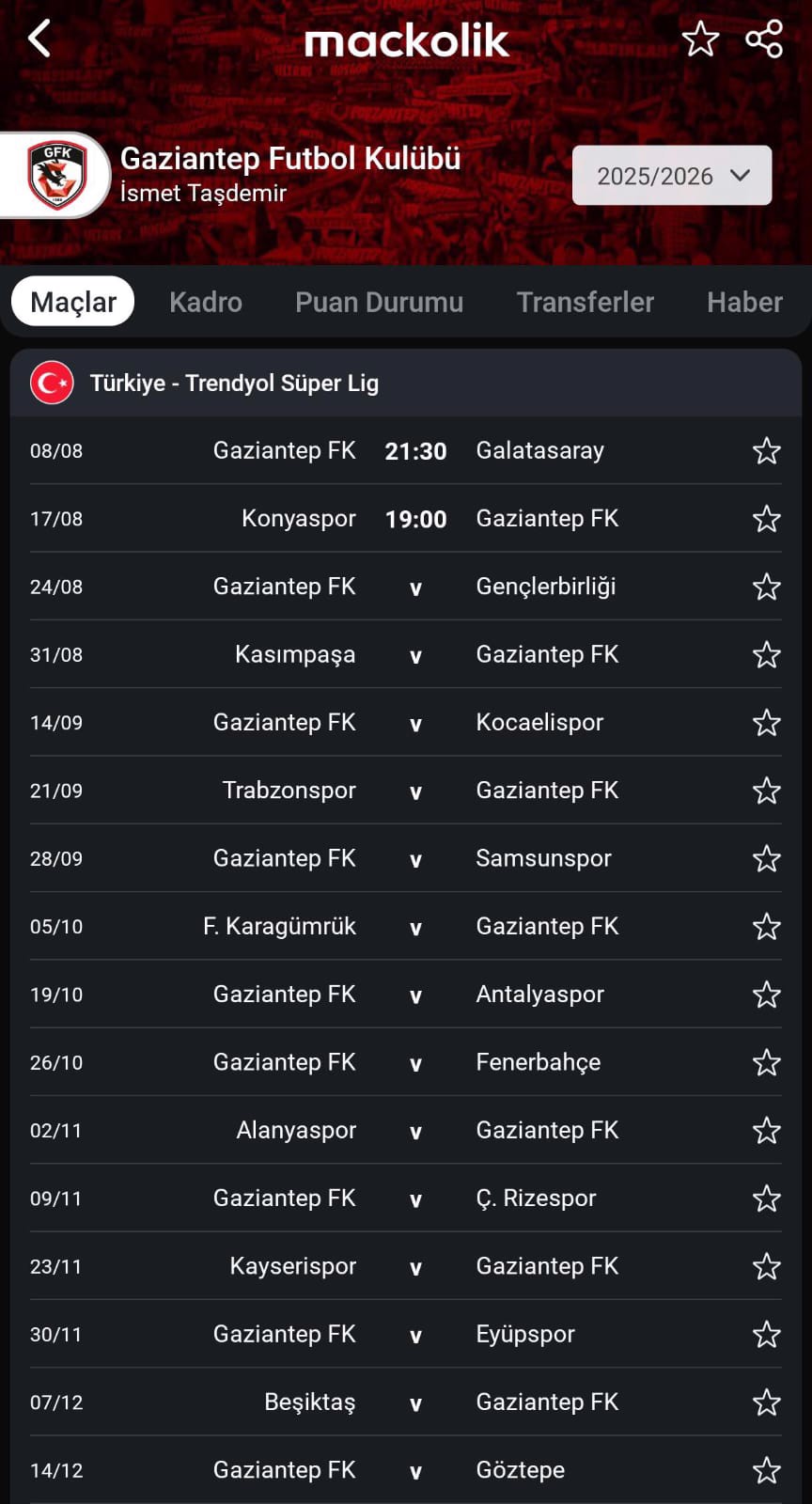This screenshot has height=1504, width=812.
Task: Switch to the Puan Durumu tab
Action: [x=379, y=302]
